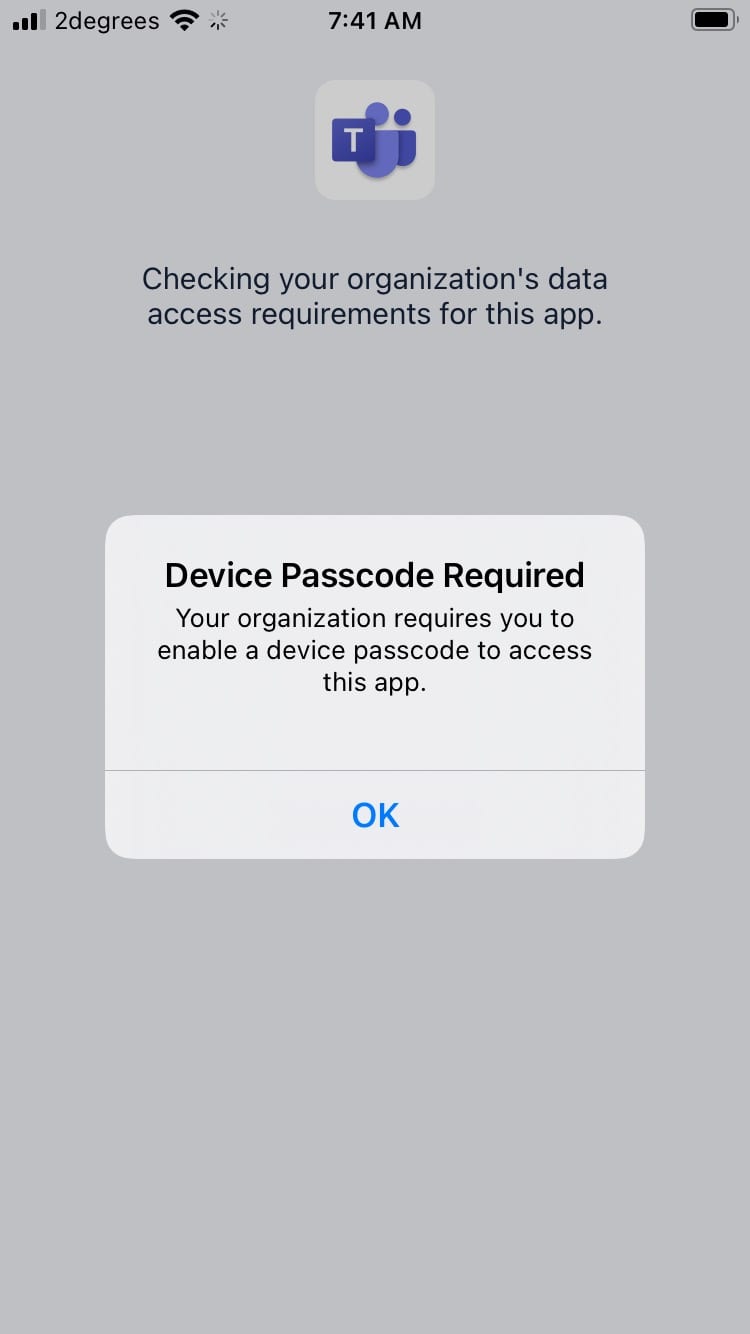The width and height of the screenshot is (750, 1334).
Task: Tap OK on Device Passcode Required dialog
Action: point(375,815)
